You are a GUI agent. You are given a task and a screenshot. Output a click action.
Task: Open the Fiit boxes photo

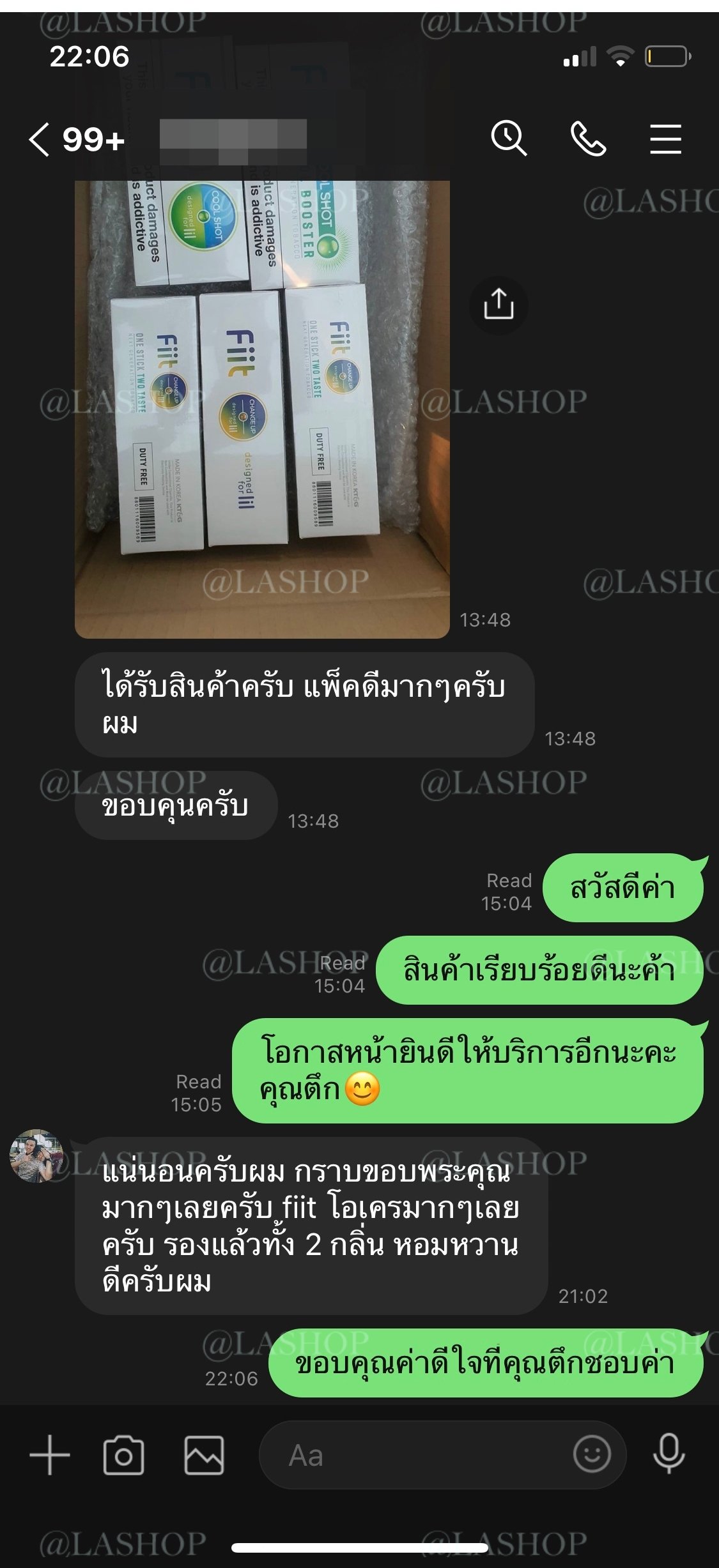coord(262,409)
